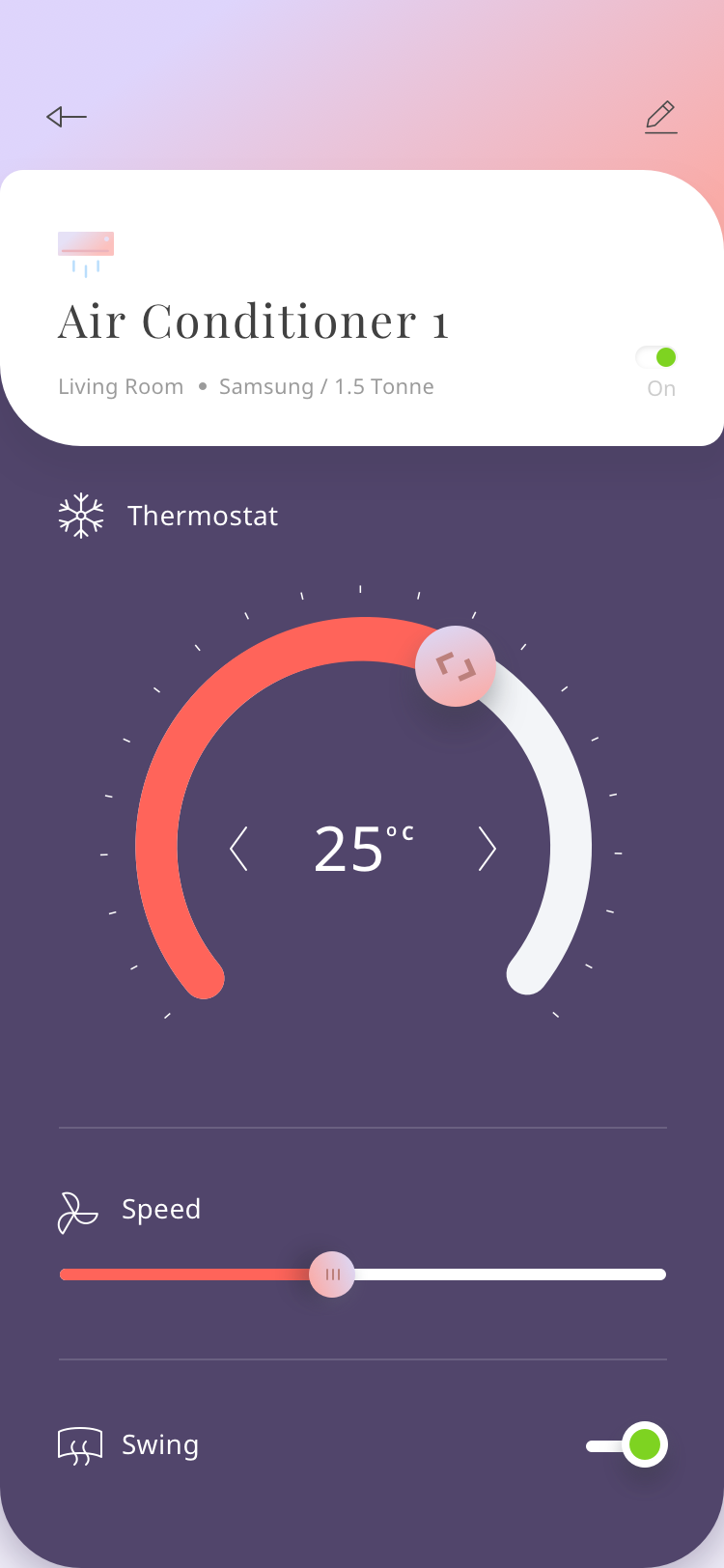The image size is (724, 1568).
Task: Open the edit pencil icon
Action: [661, 117]
